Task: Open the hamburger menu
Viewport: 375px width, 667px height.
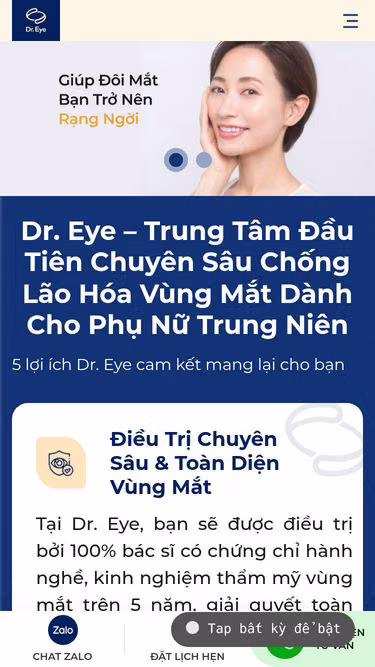Action: click(x=350, y=20)
